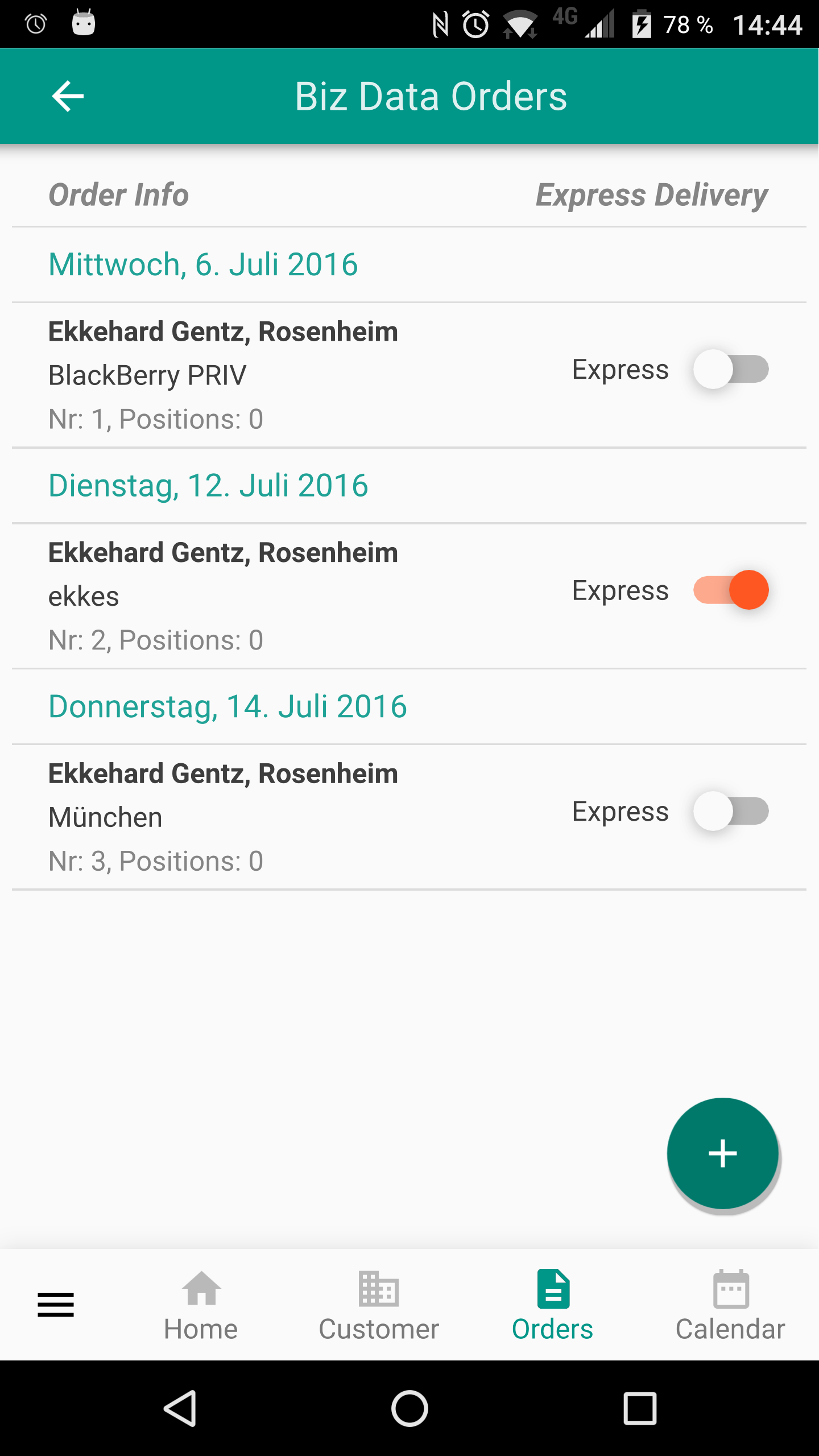Select the ekkes order row
819x1456 pixels.
coord(256,595)
